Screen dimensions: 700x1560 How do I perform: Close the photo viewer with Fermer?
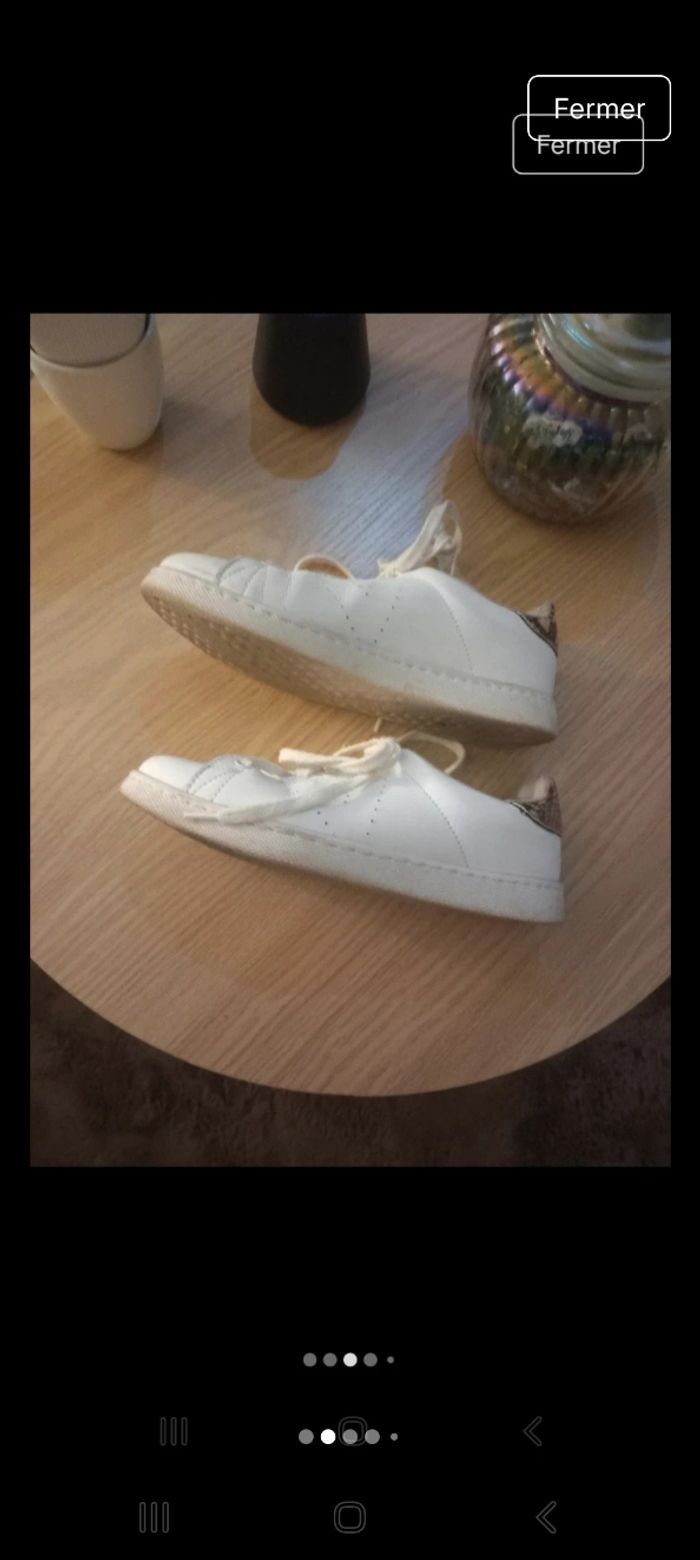[598, 108]
